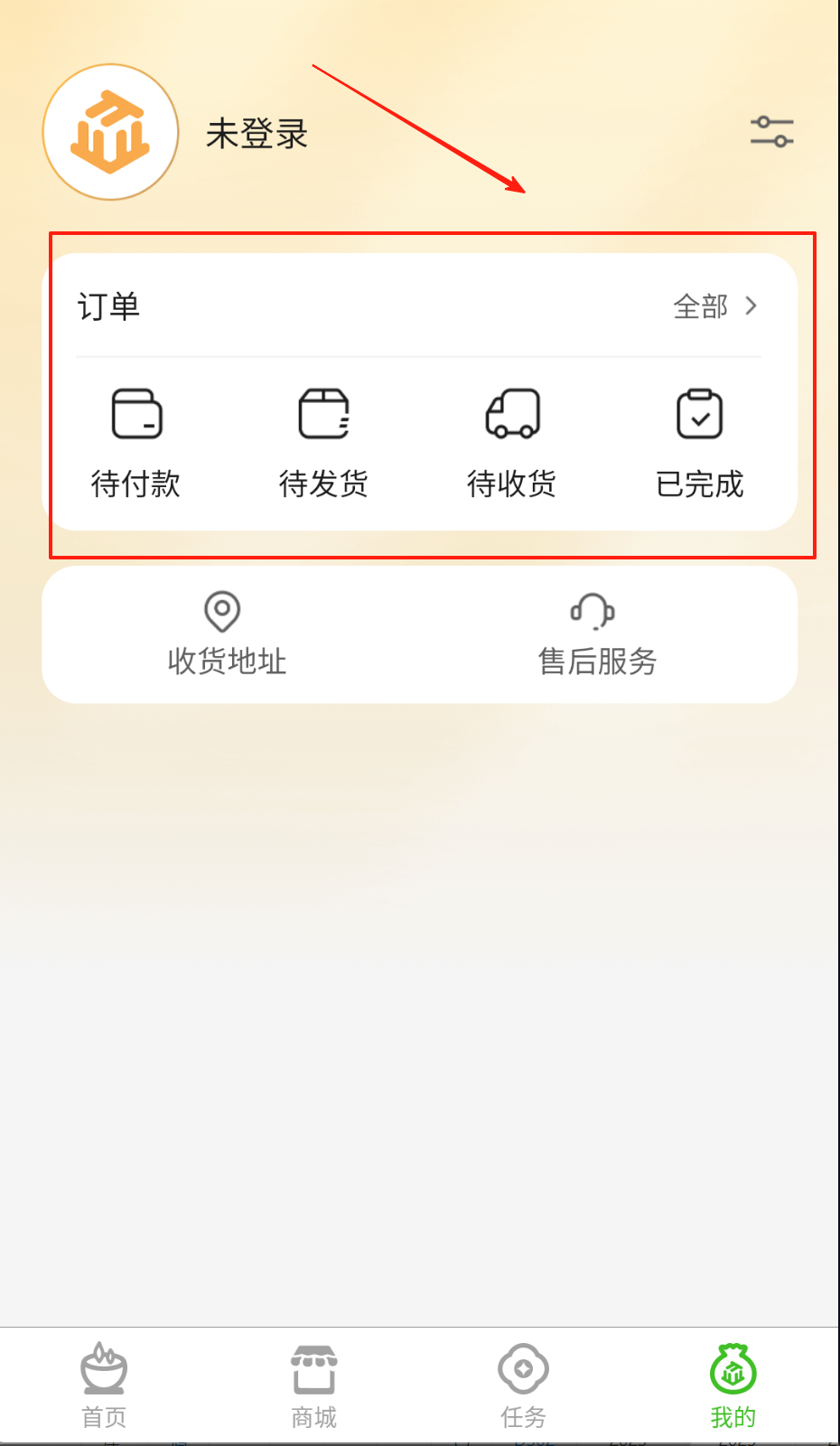Switch to the 任务 tab

524,1386
